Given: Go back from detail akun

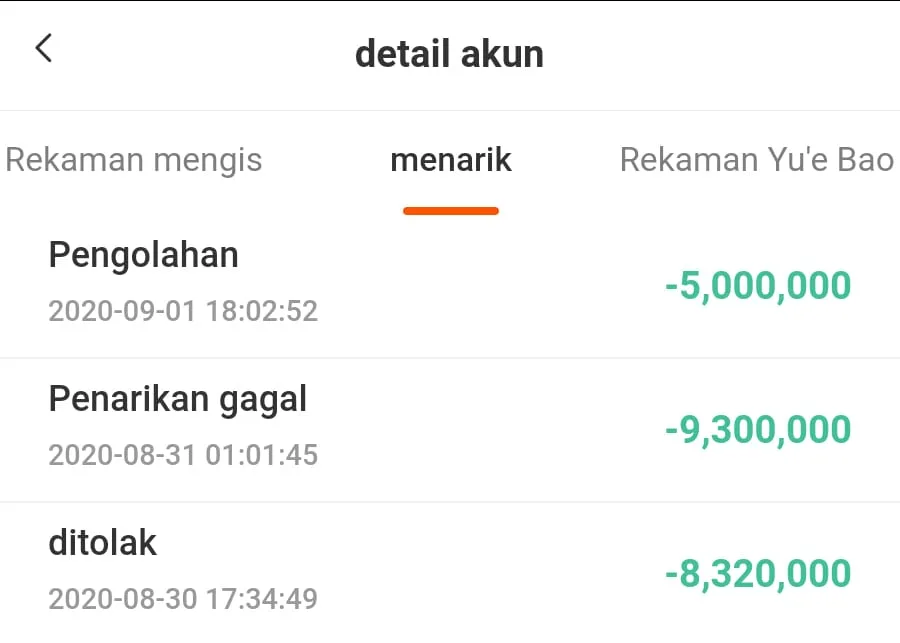Looking at the screenshot, I should pos(43,48).
